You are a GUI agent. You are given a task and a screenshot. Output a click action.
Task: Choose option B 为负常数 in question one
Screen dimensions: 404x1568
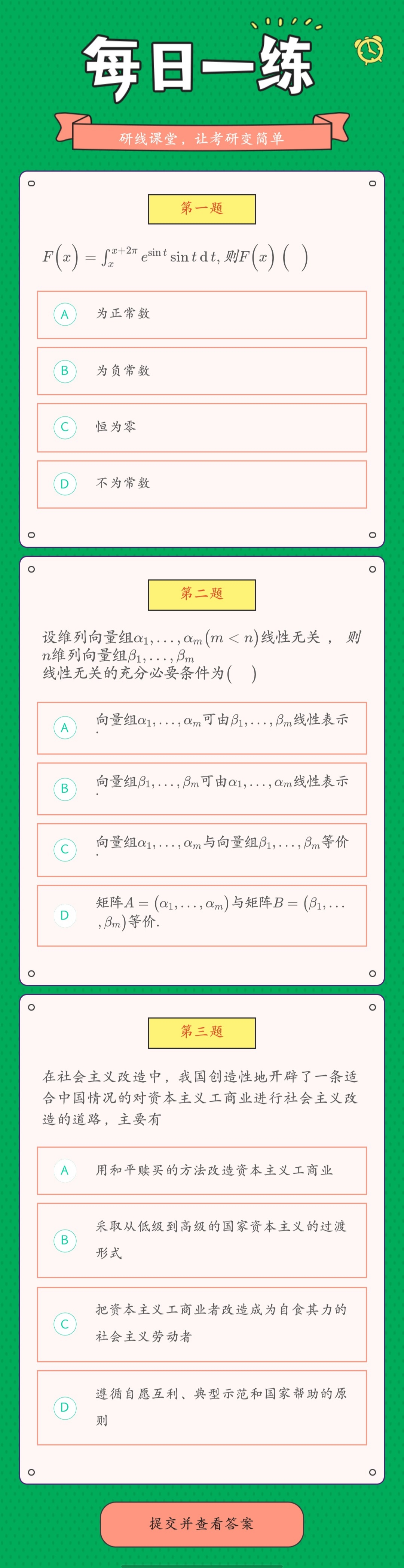201,371
